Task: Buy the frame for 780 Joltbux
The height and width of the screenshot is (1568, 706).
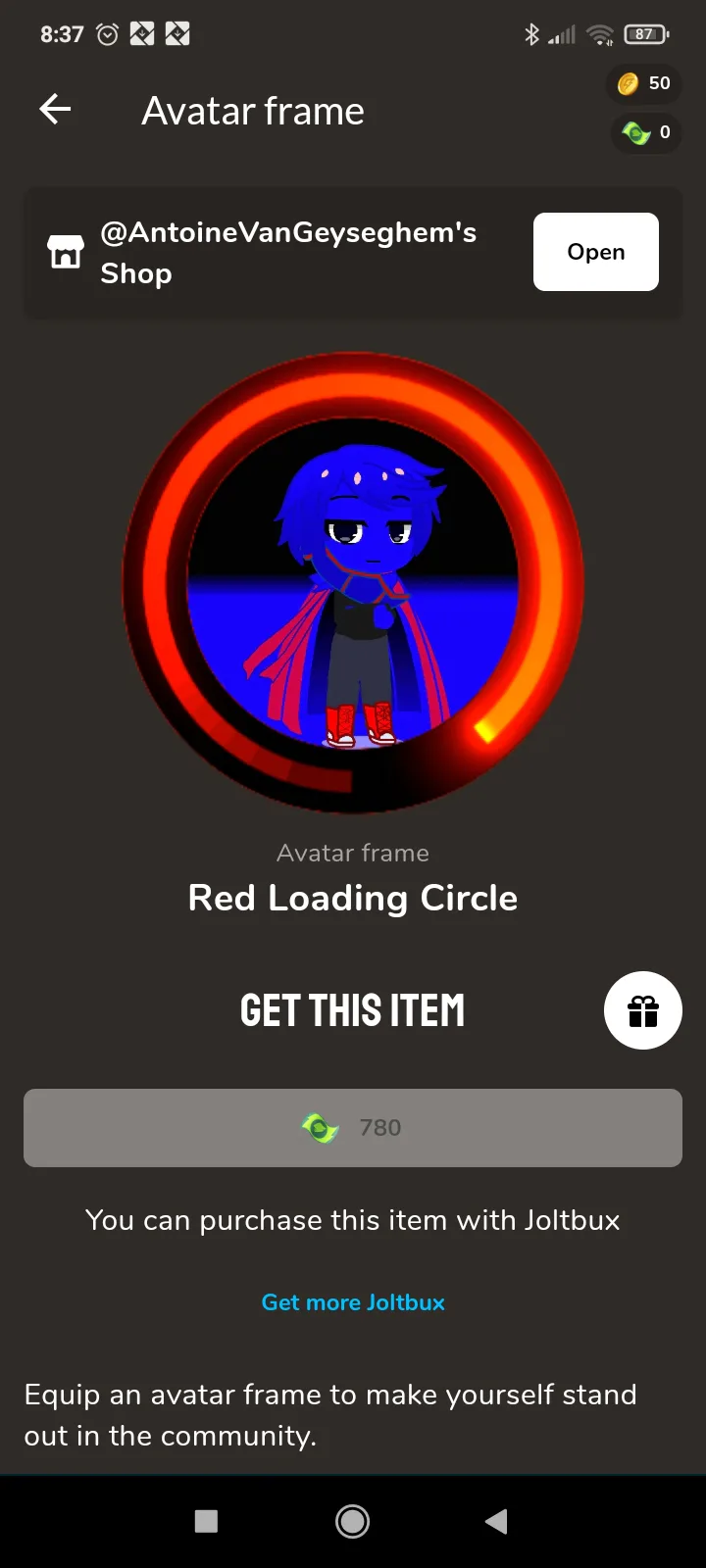Action: (x=353, y=1128)
